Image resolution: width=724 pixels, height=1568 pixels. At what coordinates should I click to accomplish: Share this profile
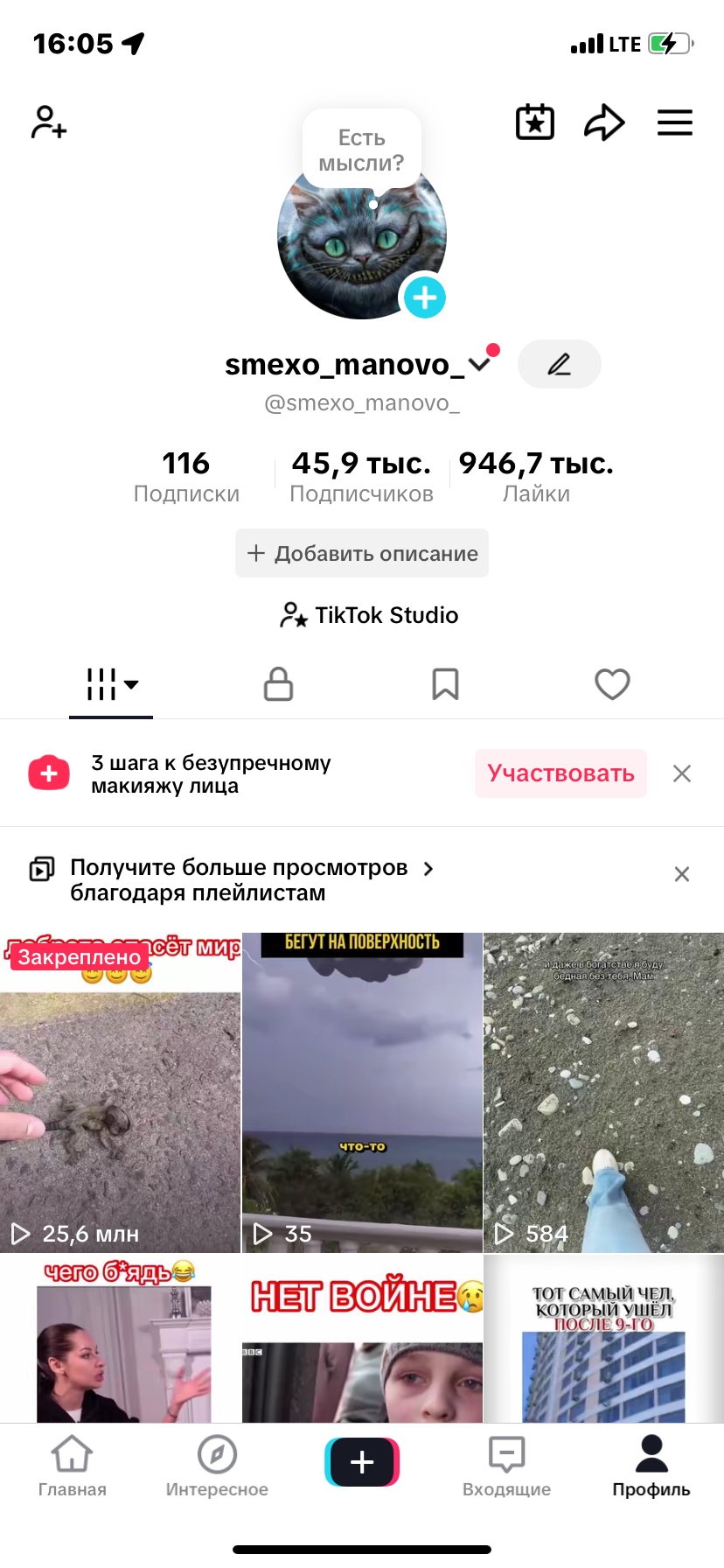point(604,122)
